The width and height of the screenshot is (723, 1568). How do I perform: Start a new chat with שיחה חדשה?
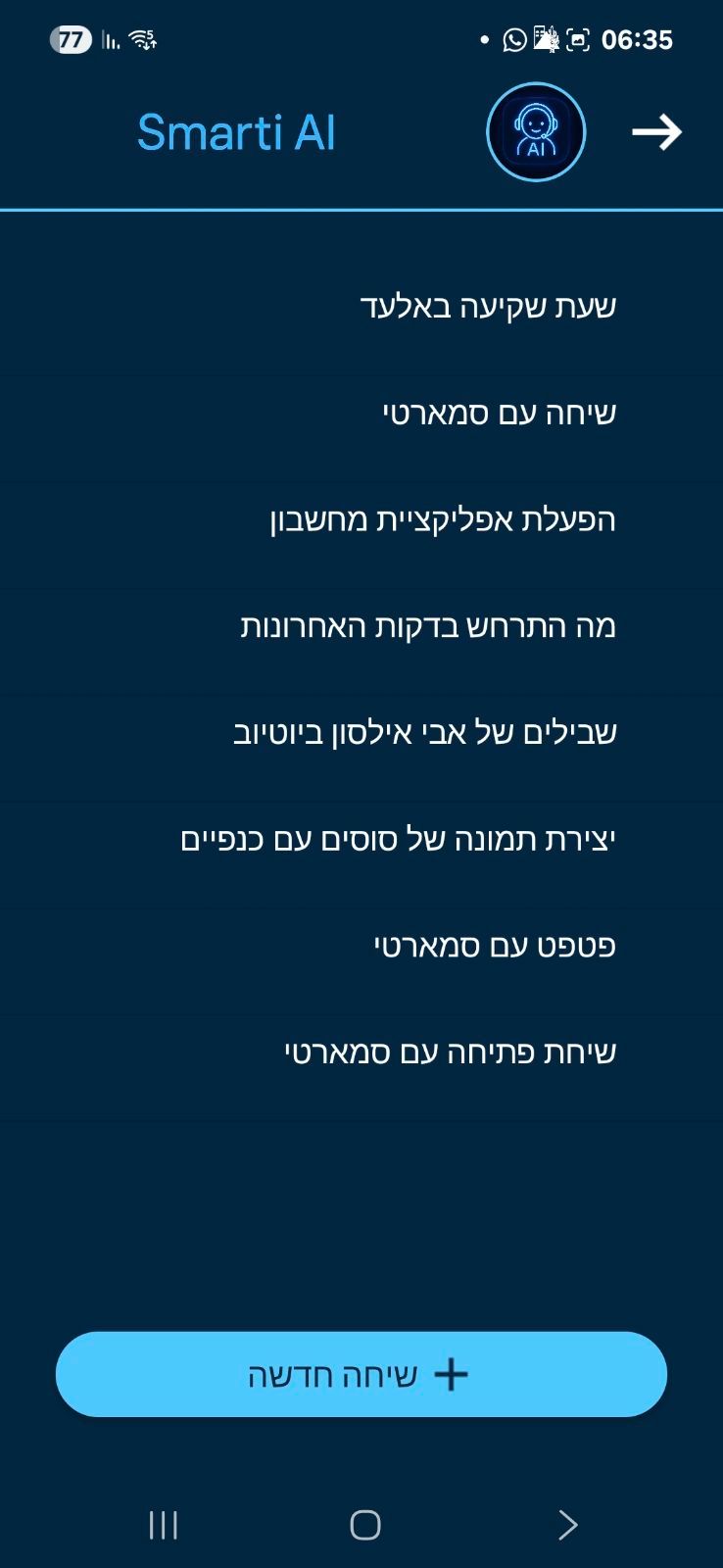(x=361, y=1374)
